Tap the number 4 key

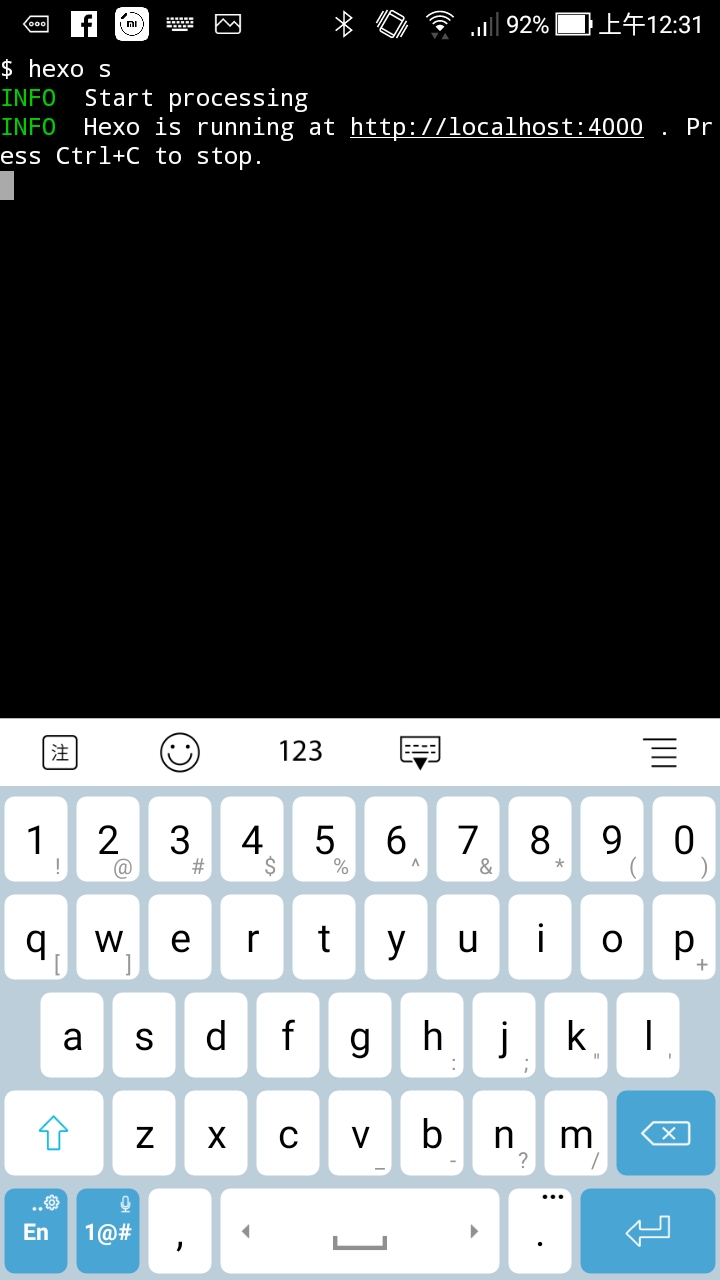click(x=252, y=840)
